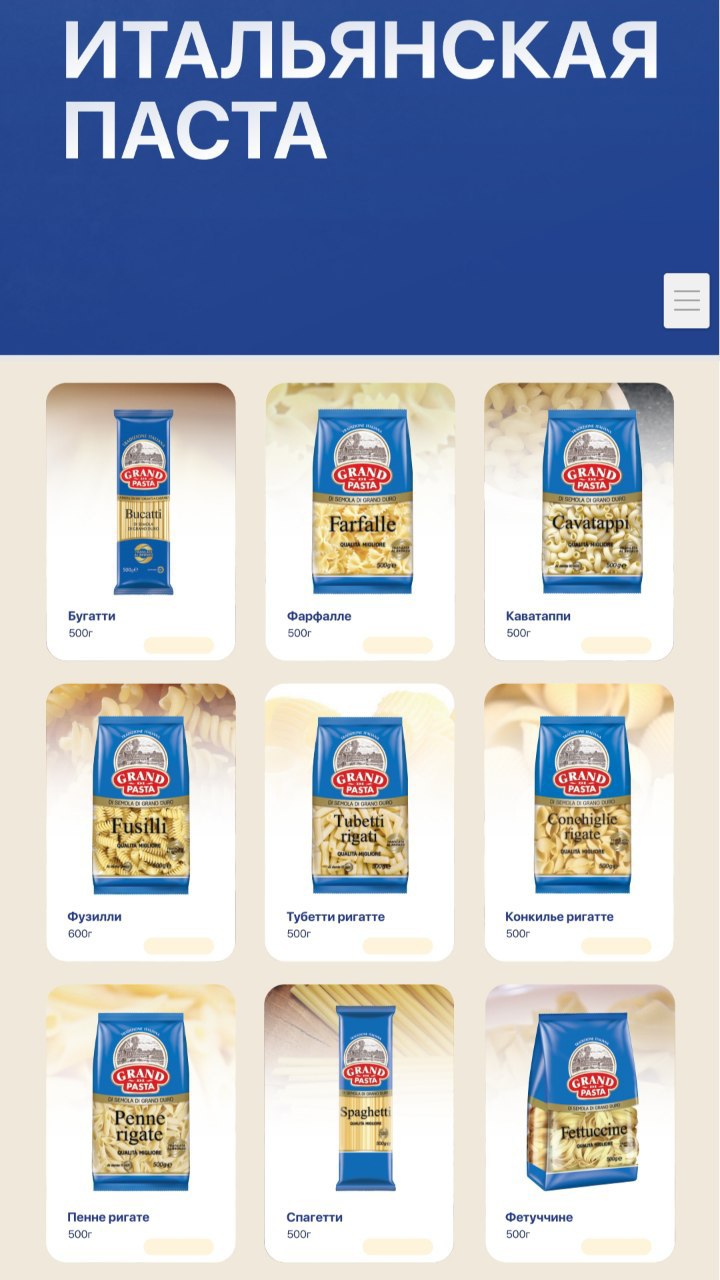Open the hamburger menu
The image size is (720, 1280).
[x=686, y=301]
